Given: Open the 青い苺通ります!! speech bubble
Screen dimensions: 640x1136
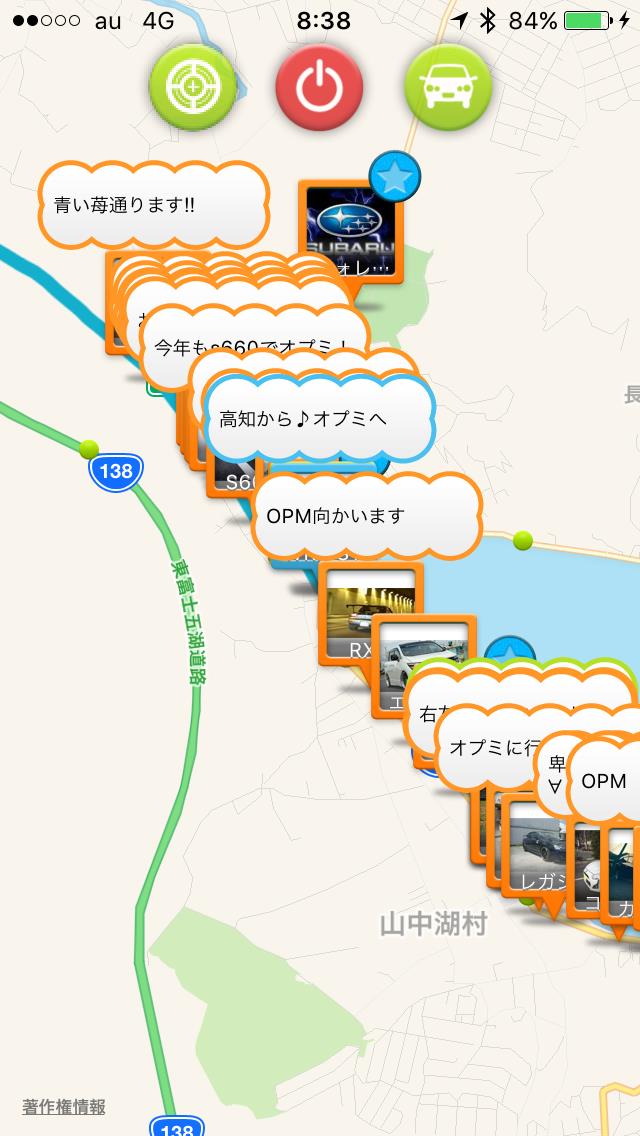Looking at the screenshot, I should coord(152,205).
